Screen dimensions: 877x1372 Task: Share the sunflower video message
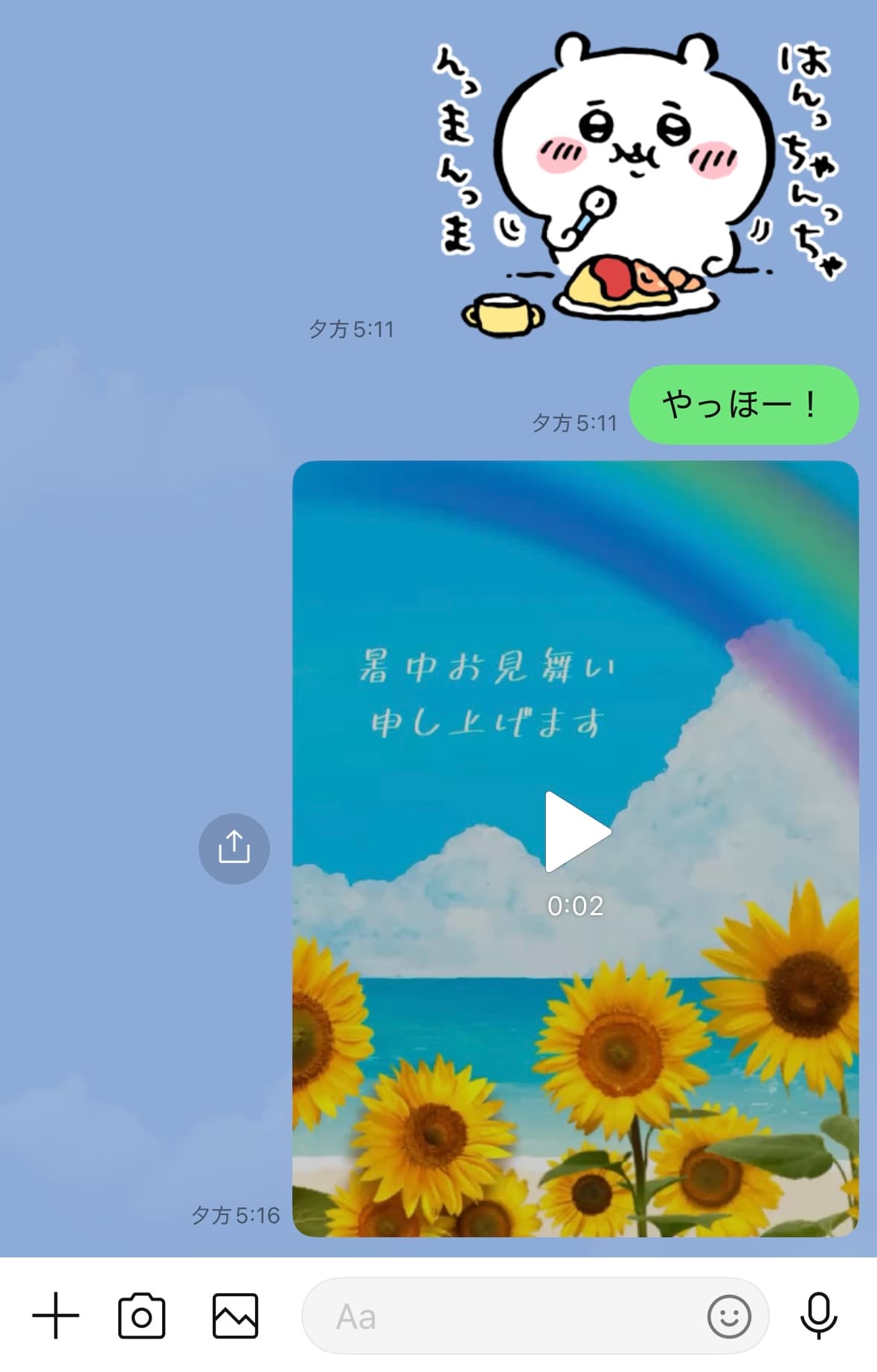(x=234, y=848)
